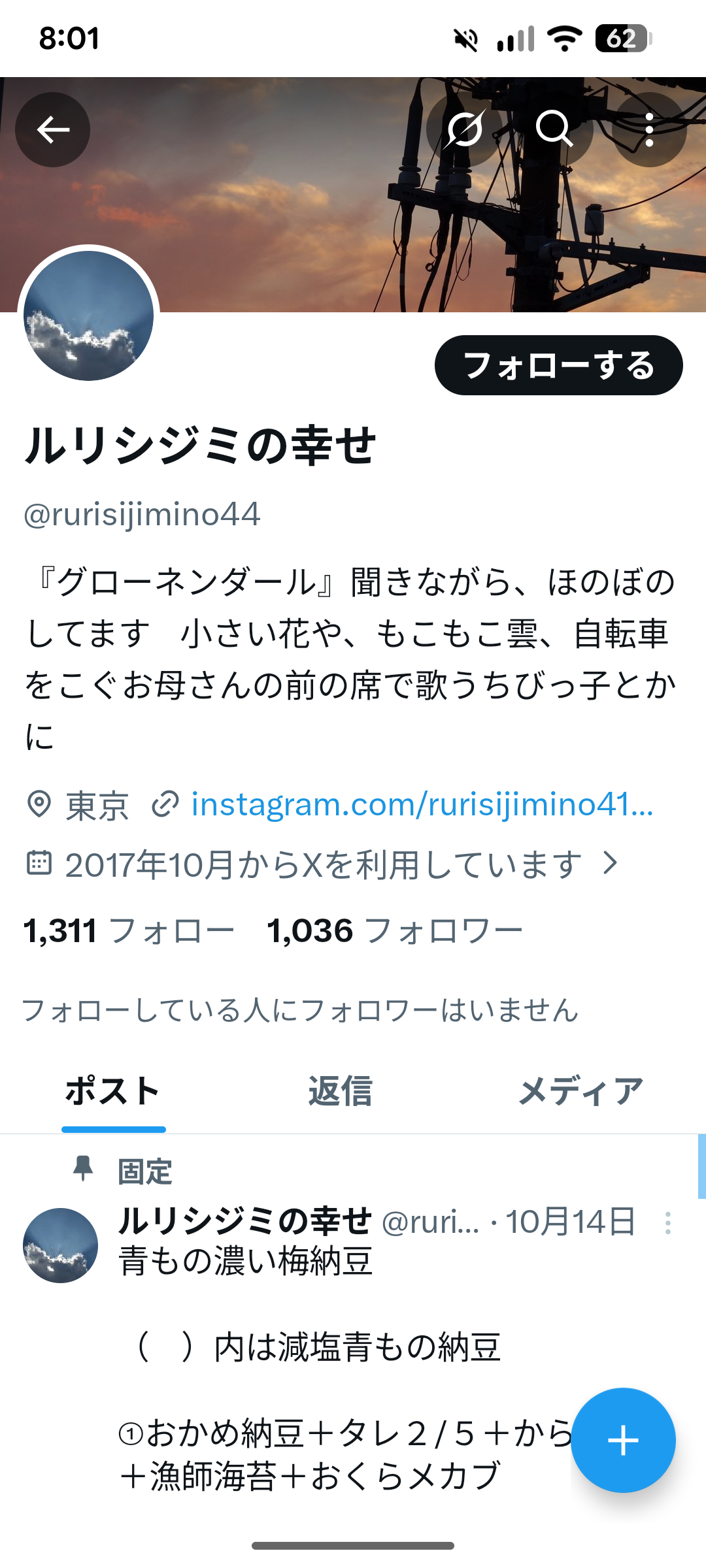Switch to the メディア tab
Viewport: 706px width, 1568px height.
(580, 1091)
